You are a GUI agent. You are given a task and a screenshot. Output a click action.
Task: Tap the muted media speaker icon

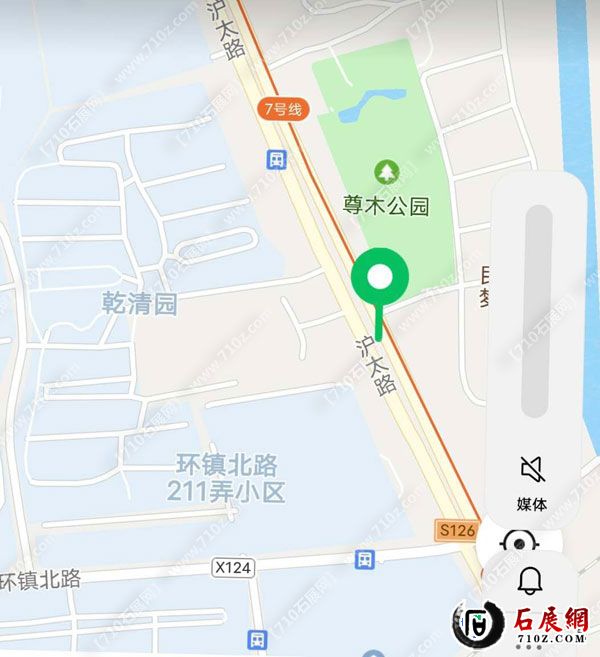[532, 468]
